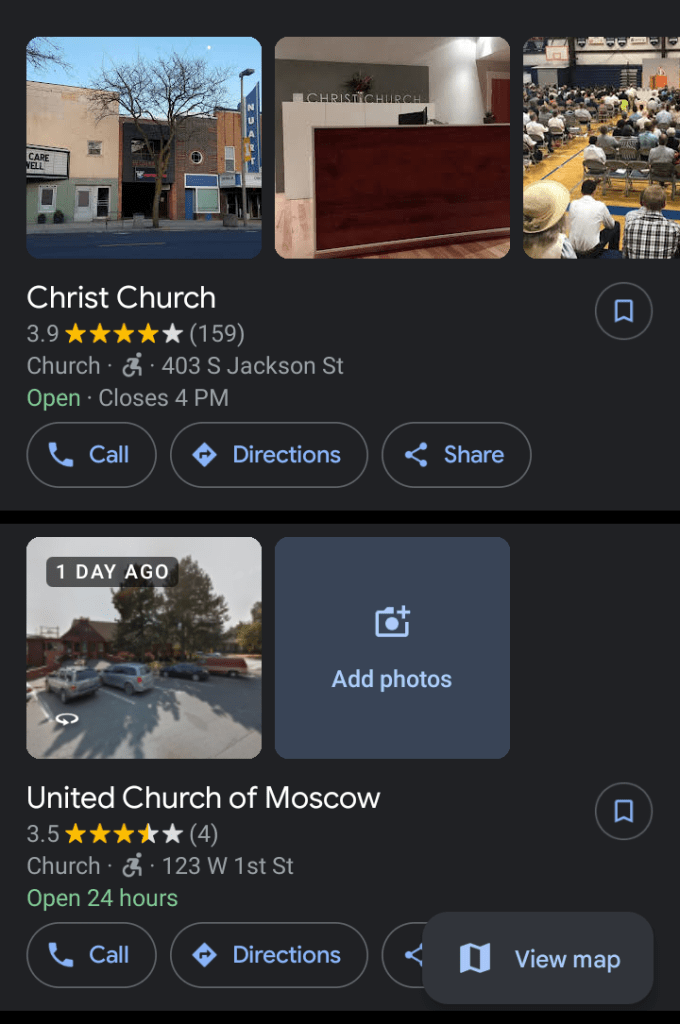Call Christ Church
Image resolution: width=680 pixels, height=1024 pixels.
point(91,455)
